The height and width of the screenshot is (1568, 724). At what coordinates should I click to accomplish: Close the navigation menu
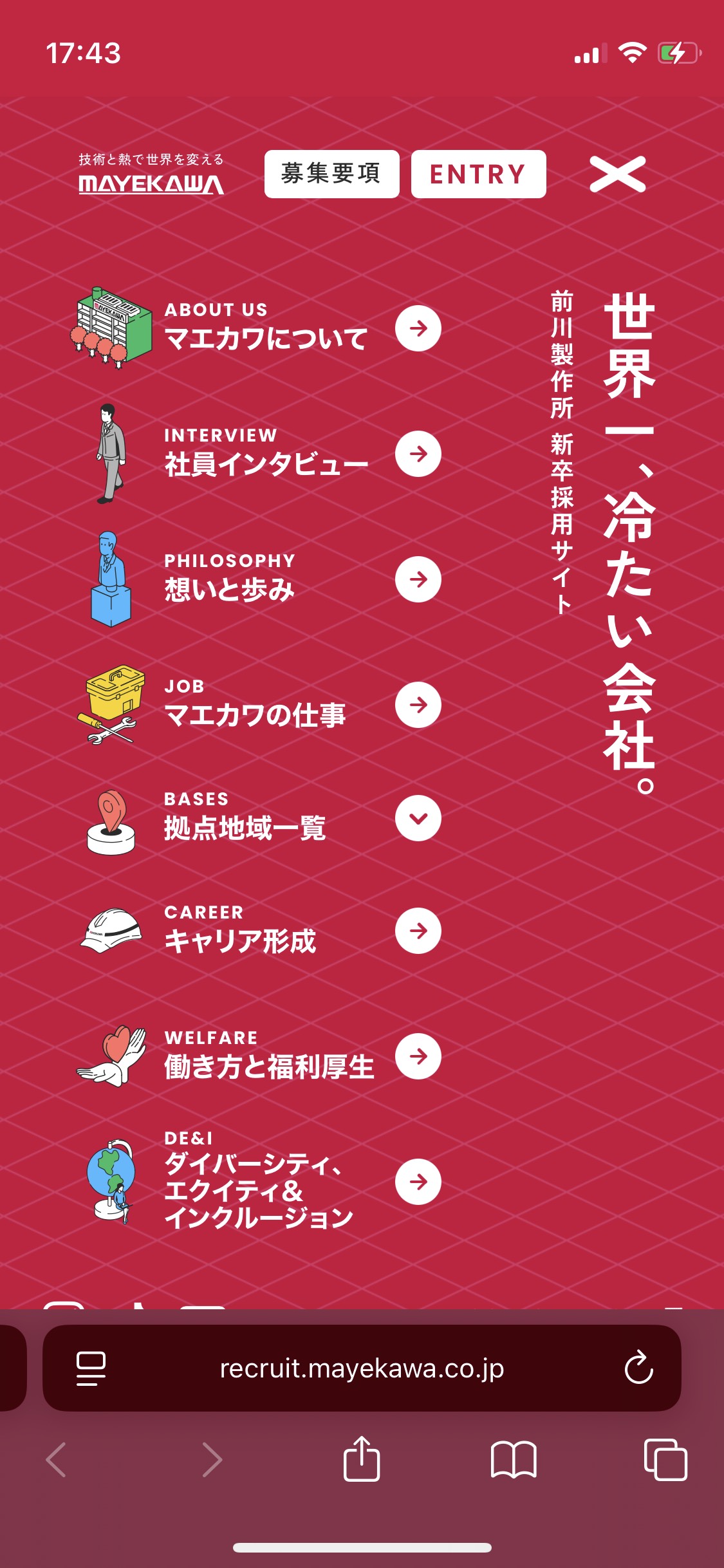[x=617, y=174]
